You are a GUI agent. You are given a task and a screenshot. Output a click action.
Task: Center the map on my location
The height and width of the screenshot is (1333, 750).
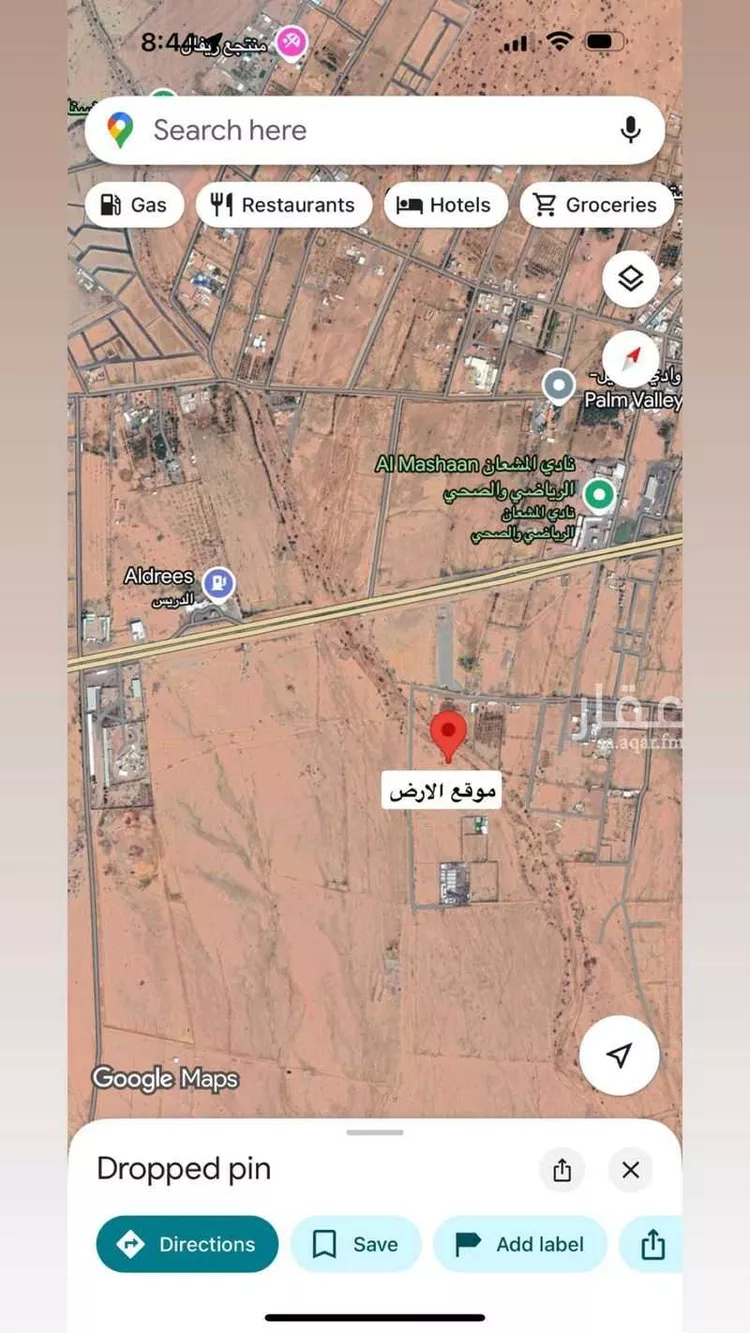(x=619, y=1055)
